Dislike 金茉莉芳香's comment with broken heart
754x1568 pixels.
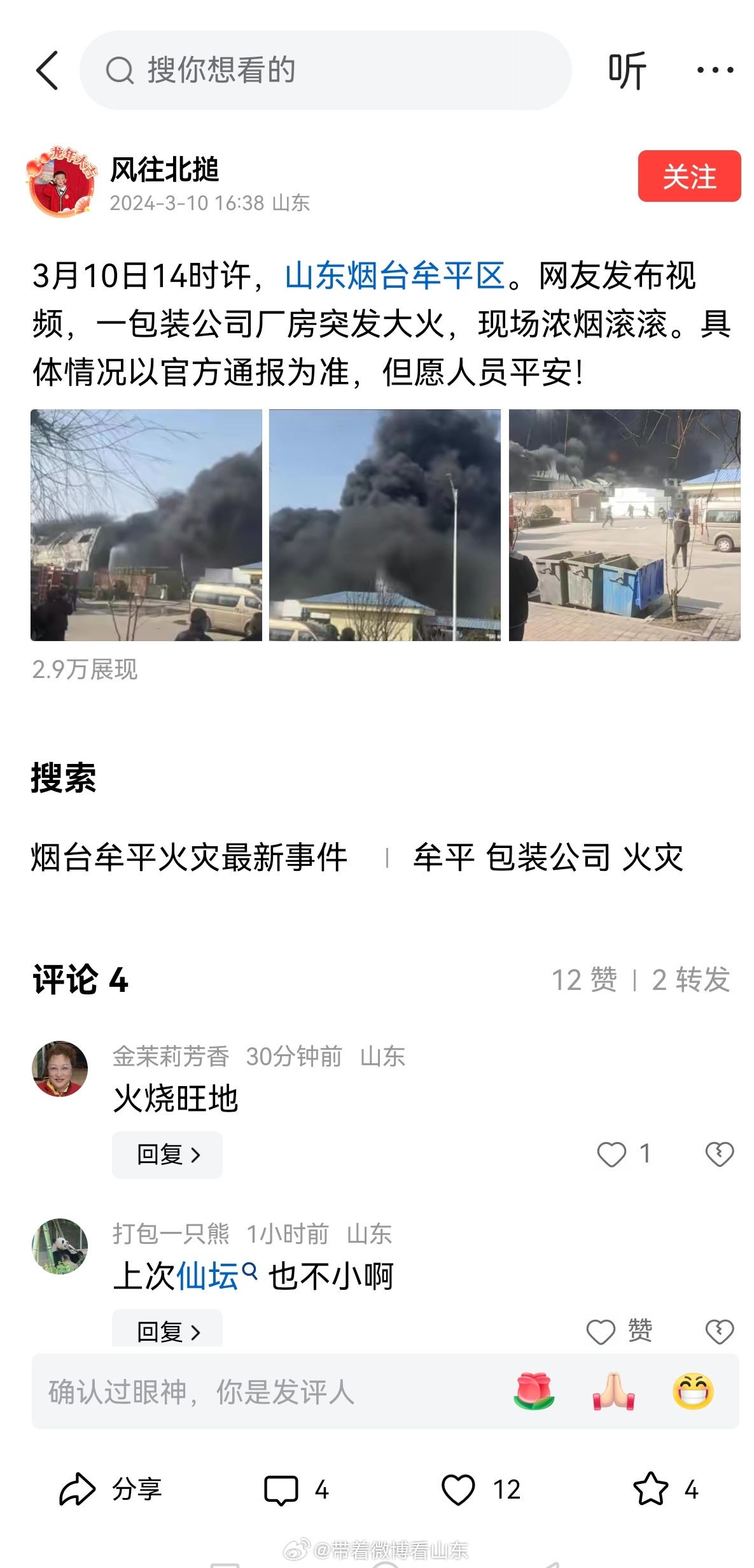point(720,1154)
